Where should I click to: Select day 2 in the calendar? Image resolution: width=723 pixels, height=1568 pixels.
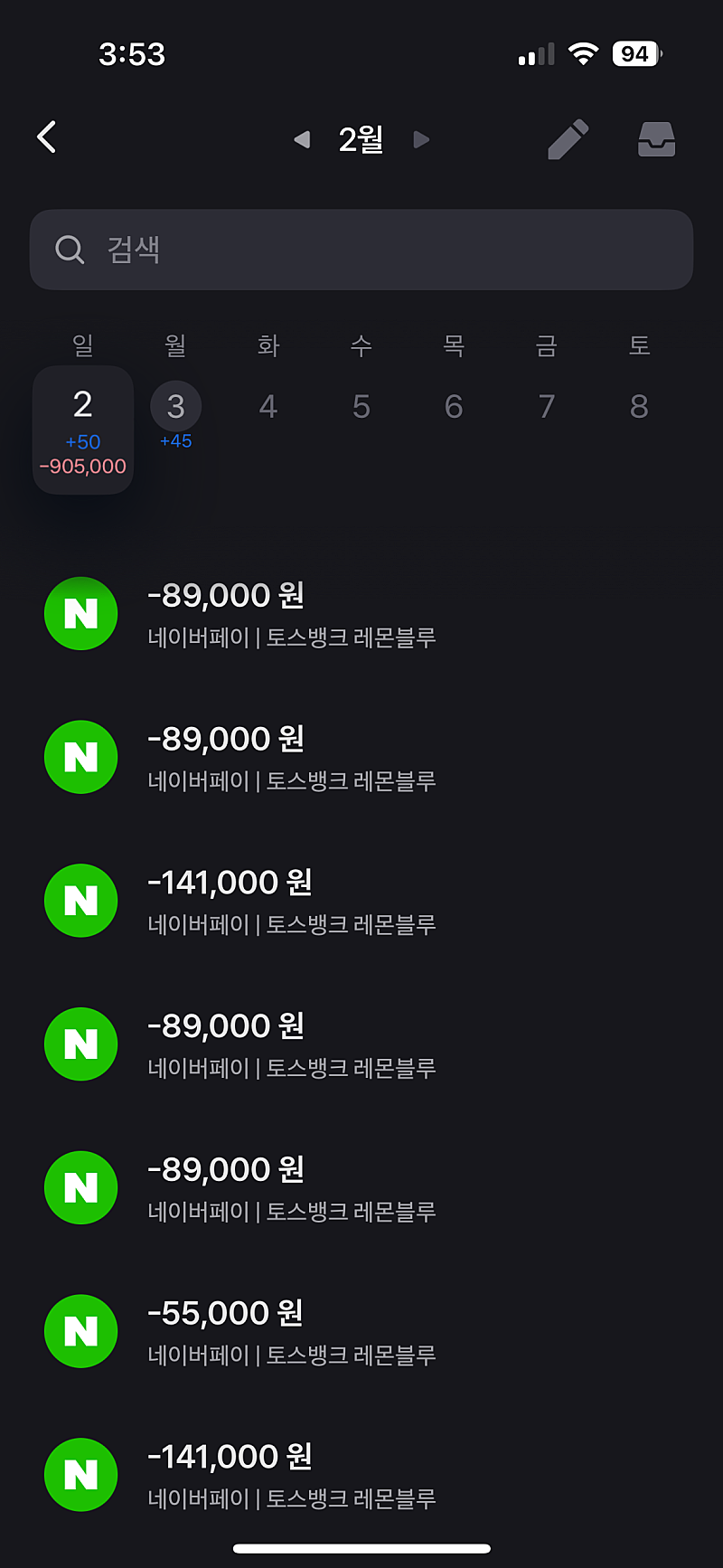coord(83,429)
